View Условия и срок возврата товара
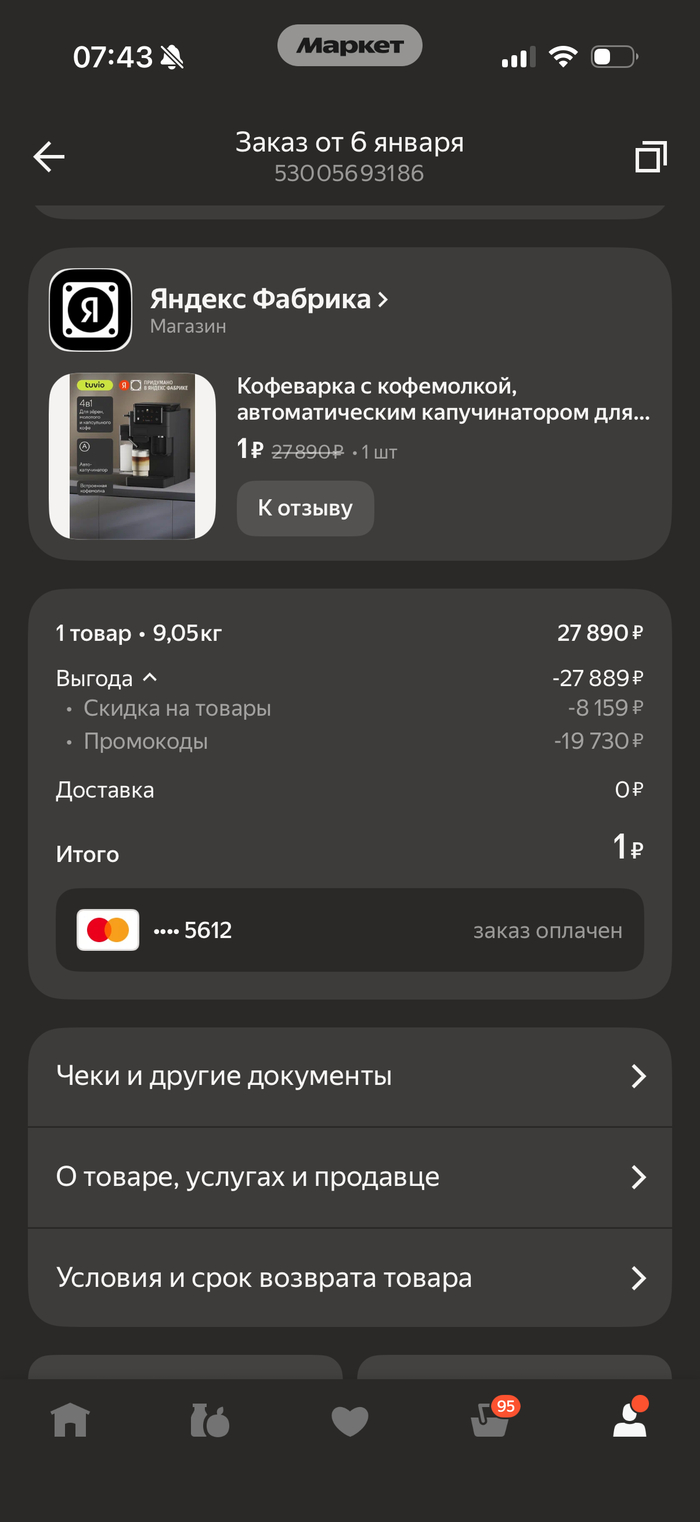 click(350, 1278)
